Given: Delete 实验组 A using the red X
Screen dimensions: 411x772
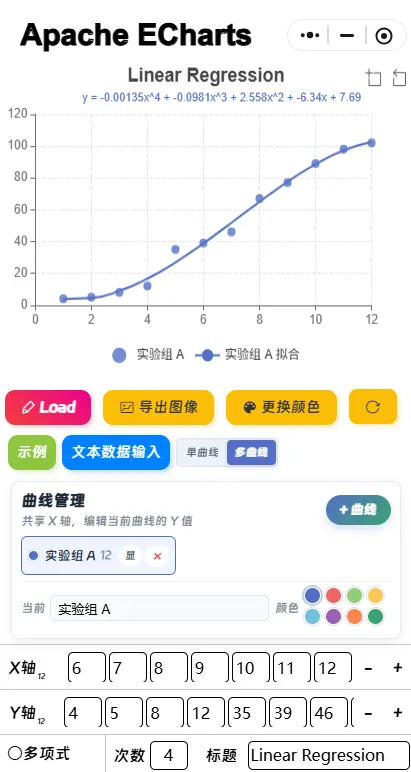Looking at the screenshot, I should point(158,556).
